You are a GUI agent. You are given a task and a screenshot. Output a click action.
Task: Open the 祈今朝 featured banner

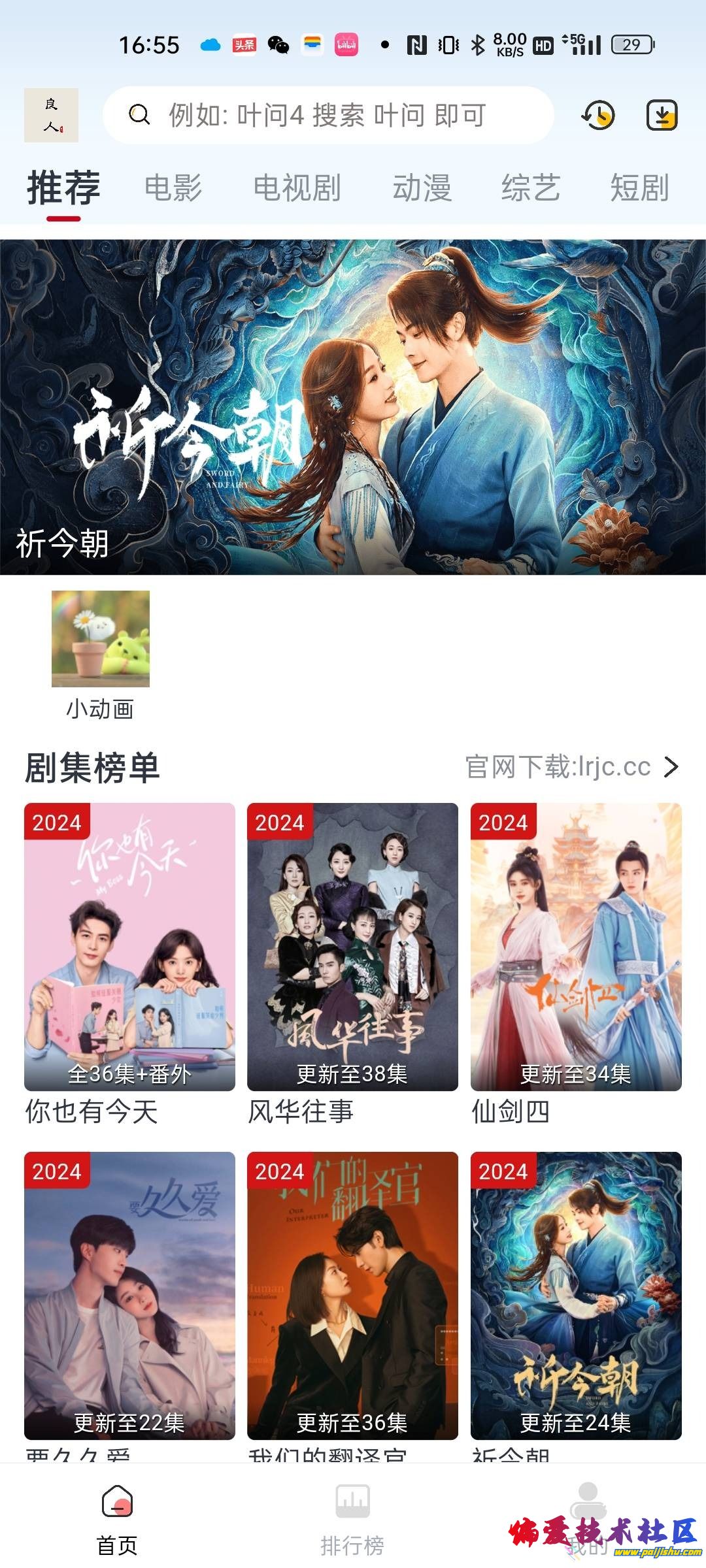(353, 406)
